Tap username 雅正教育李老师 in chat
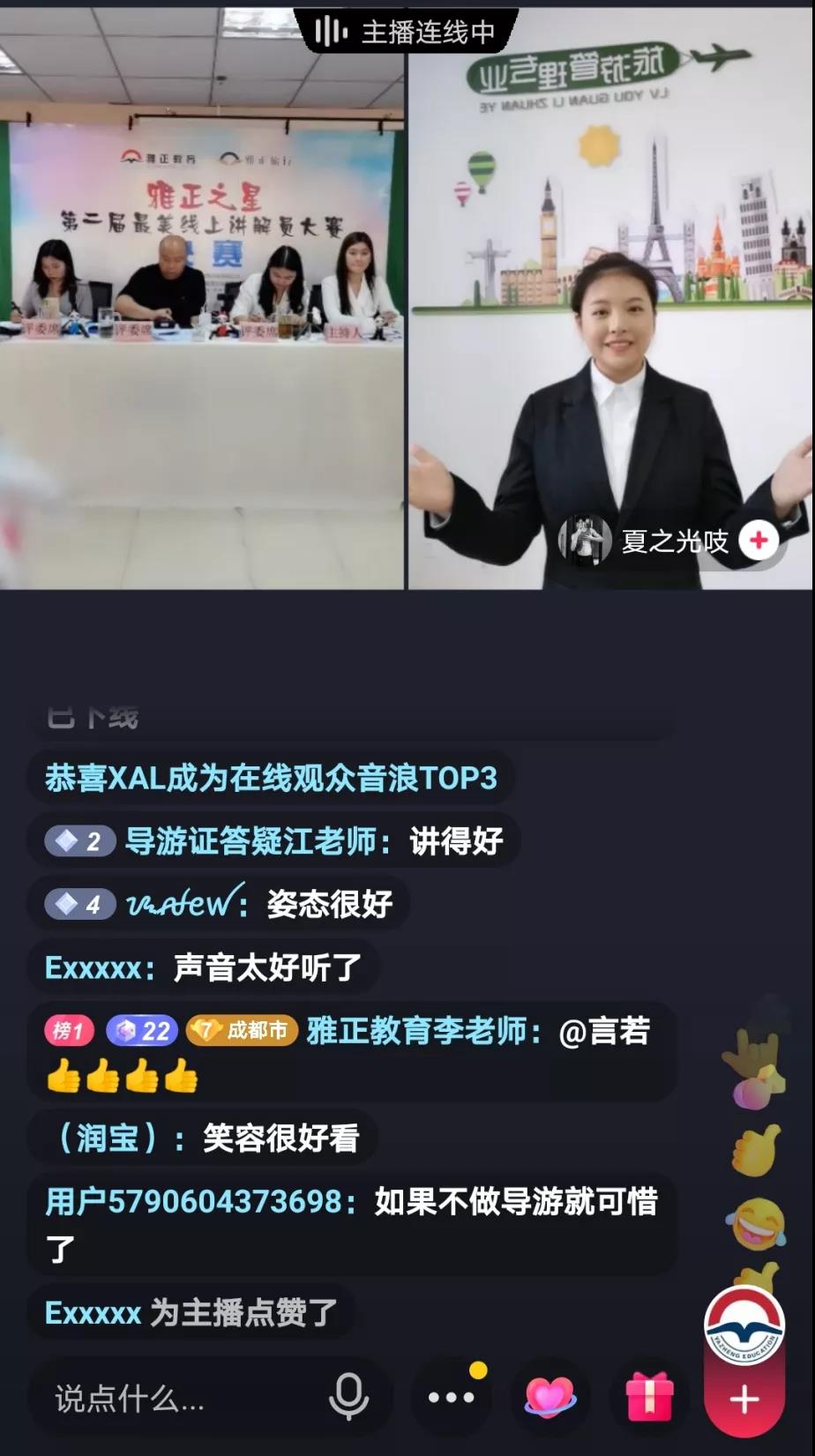The width and height of the screenshot is (815, 1456). [x=415, y=1031]
